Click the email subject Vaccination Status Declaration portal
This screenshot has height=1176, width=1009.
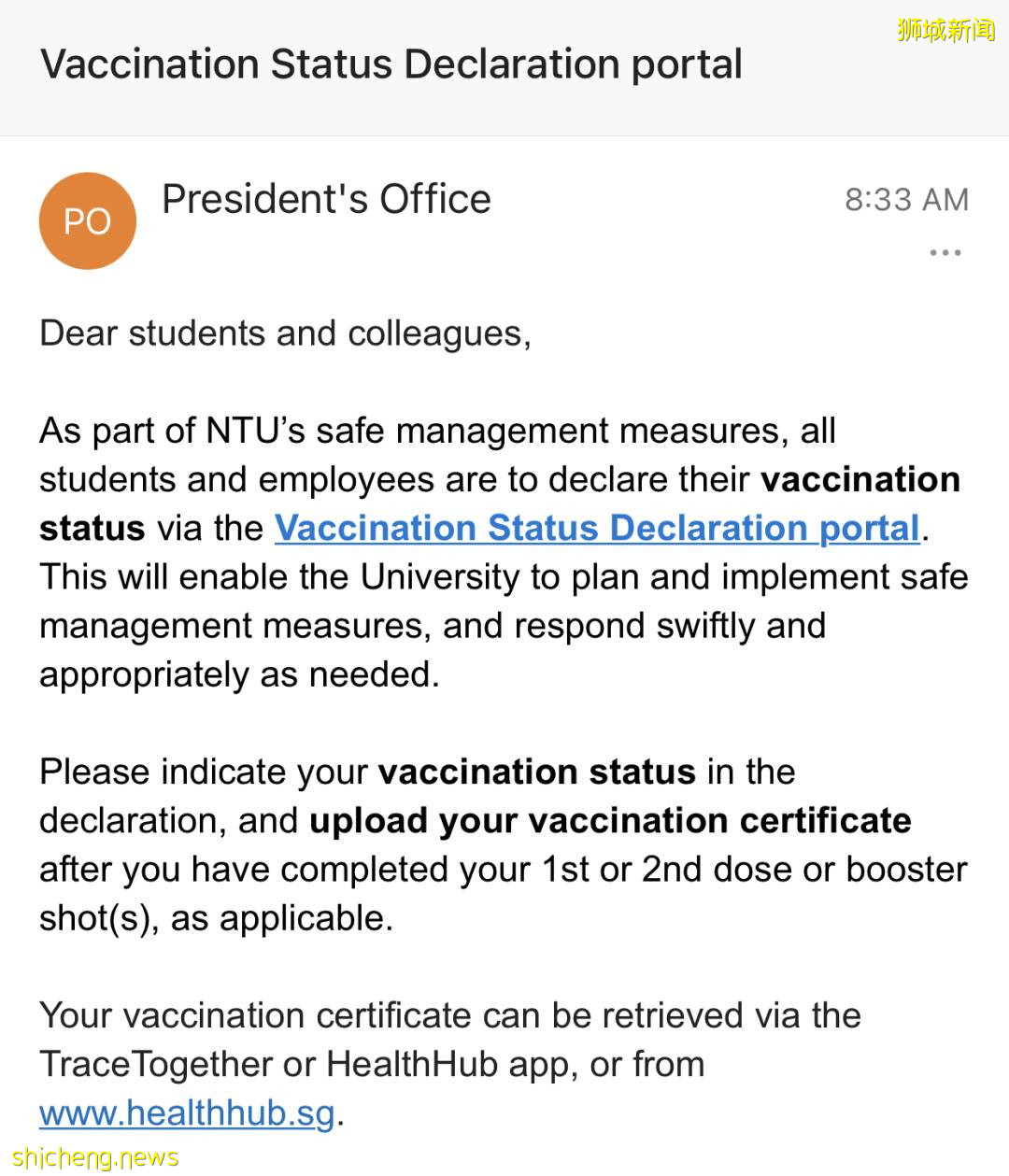tap(393, 64)
